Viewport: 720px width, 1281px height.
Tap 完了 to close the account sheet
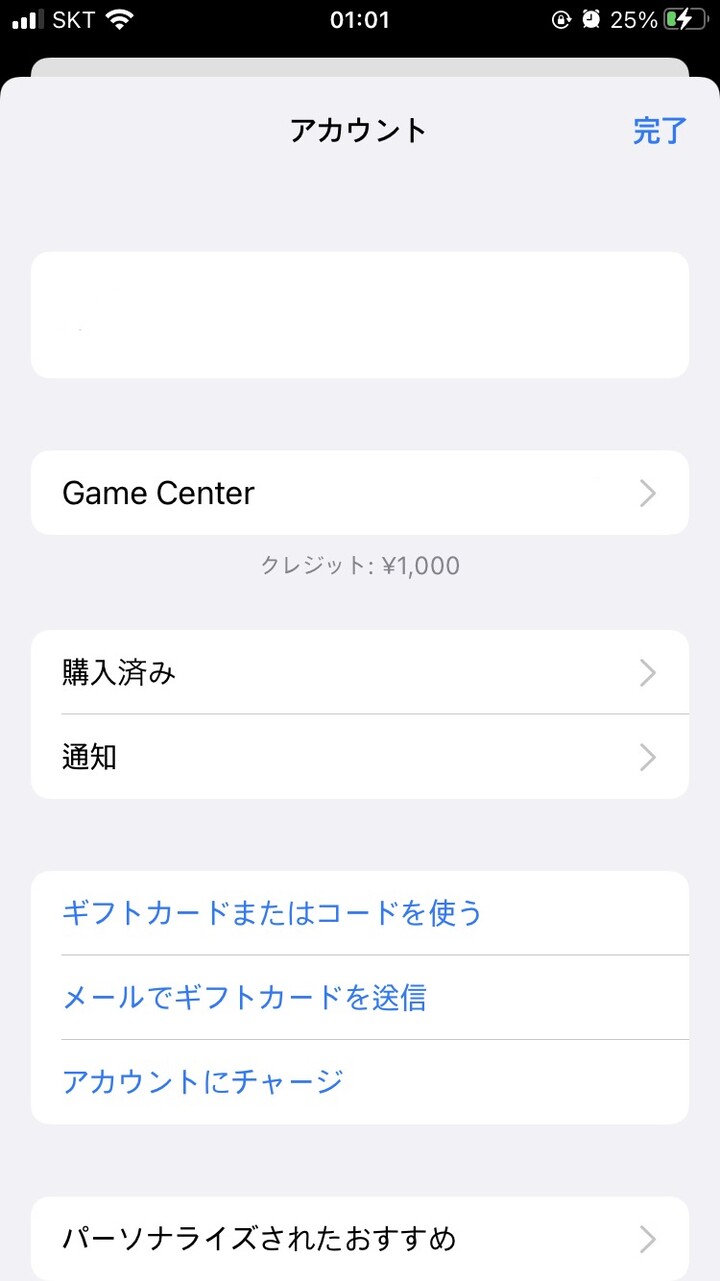click(x=660, y=131)
